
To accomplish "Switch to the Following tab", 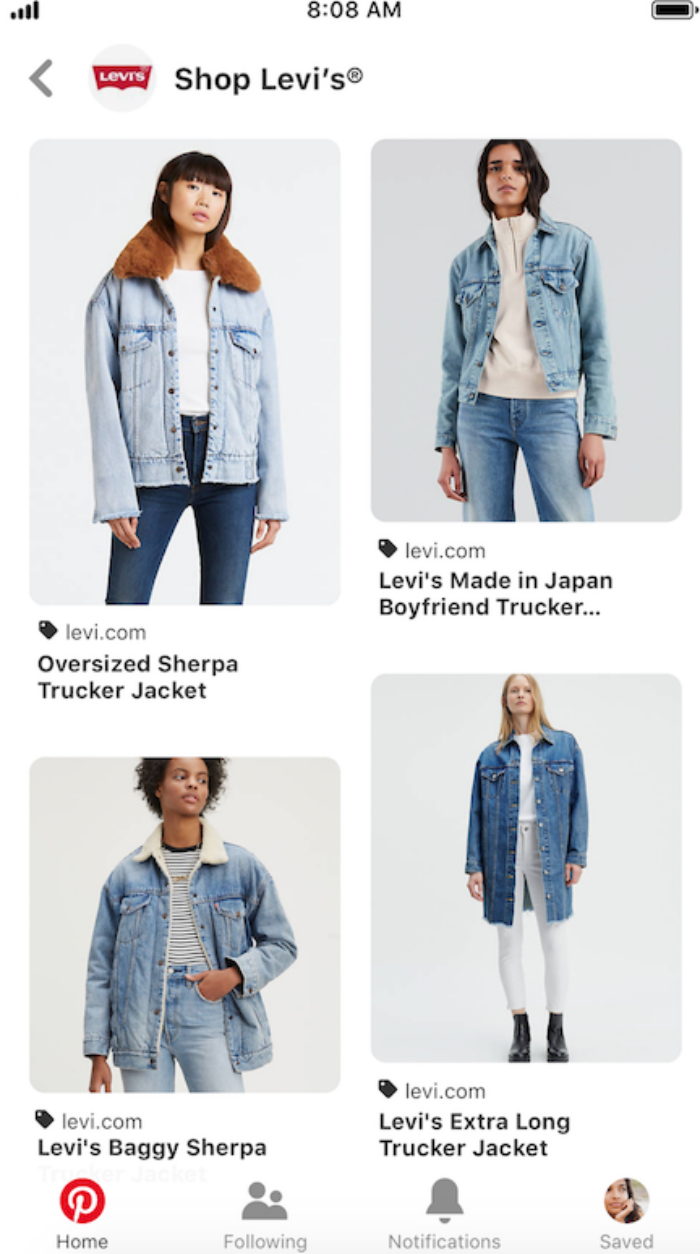I will coord(265,1214).
